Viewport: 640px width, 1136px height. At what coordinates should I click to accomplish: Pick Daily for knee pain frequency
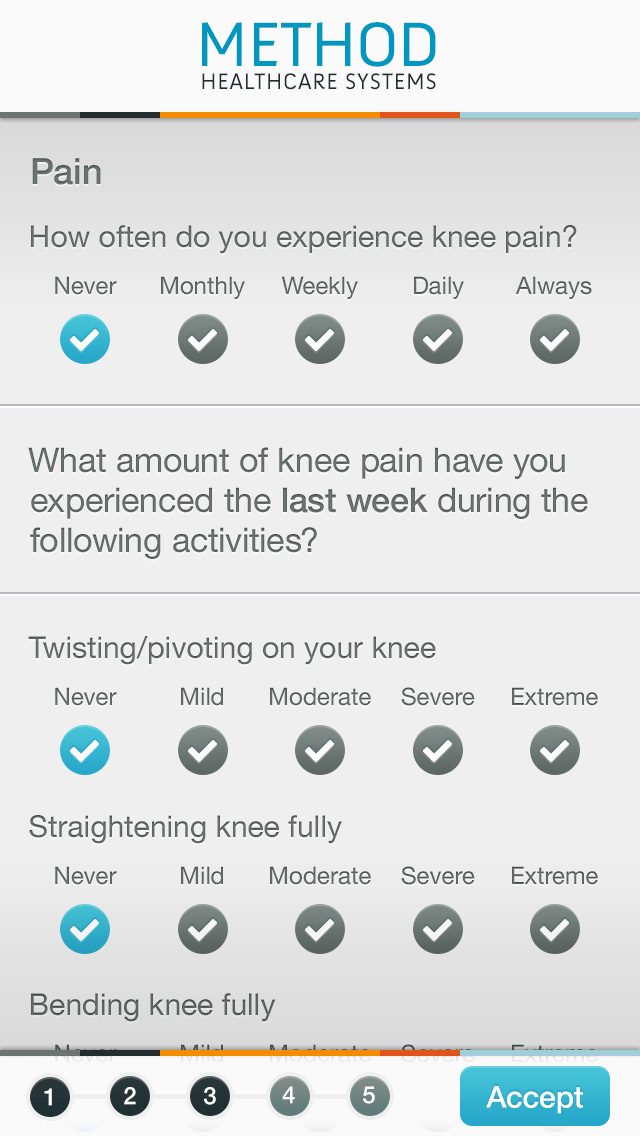(438, 339)
